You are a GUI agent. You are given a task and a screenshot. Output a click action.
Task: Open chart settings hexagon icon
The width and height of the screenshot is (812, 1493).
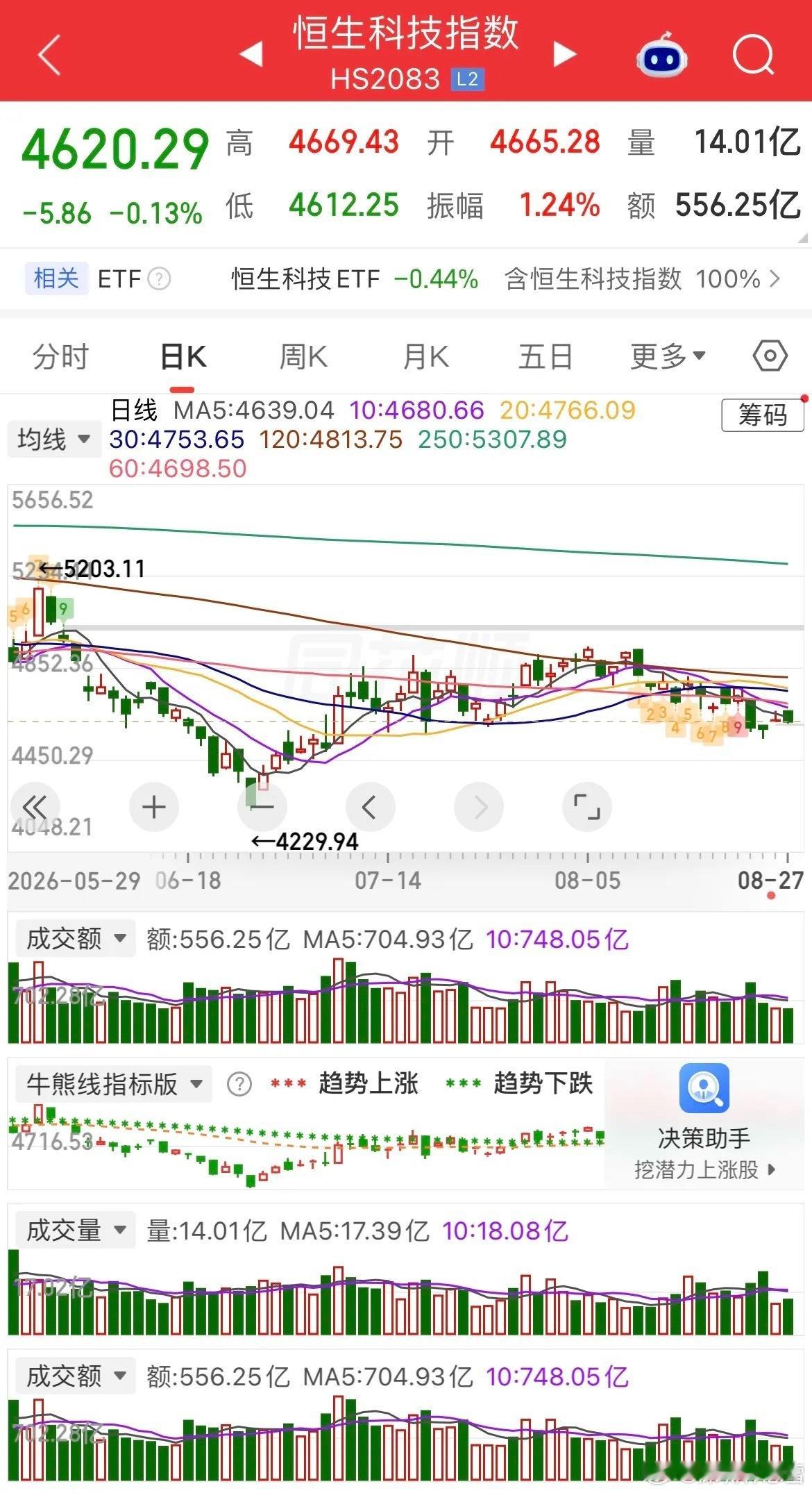point(770,357)
